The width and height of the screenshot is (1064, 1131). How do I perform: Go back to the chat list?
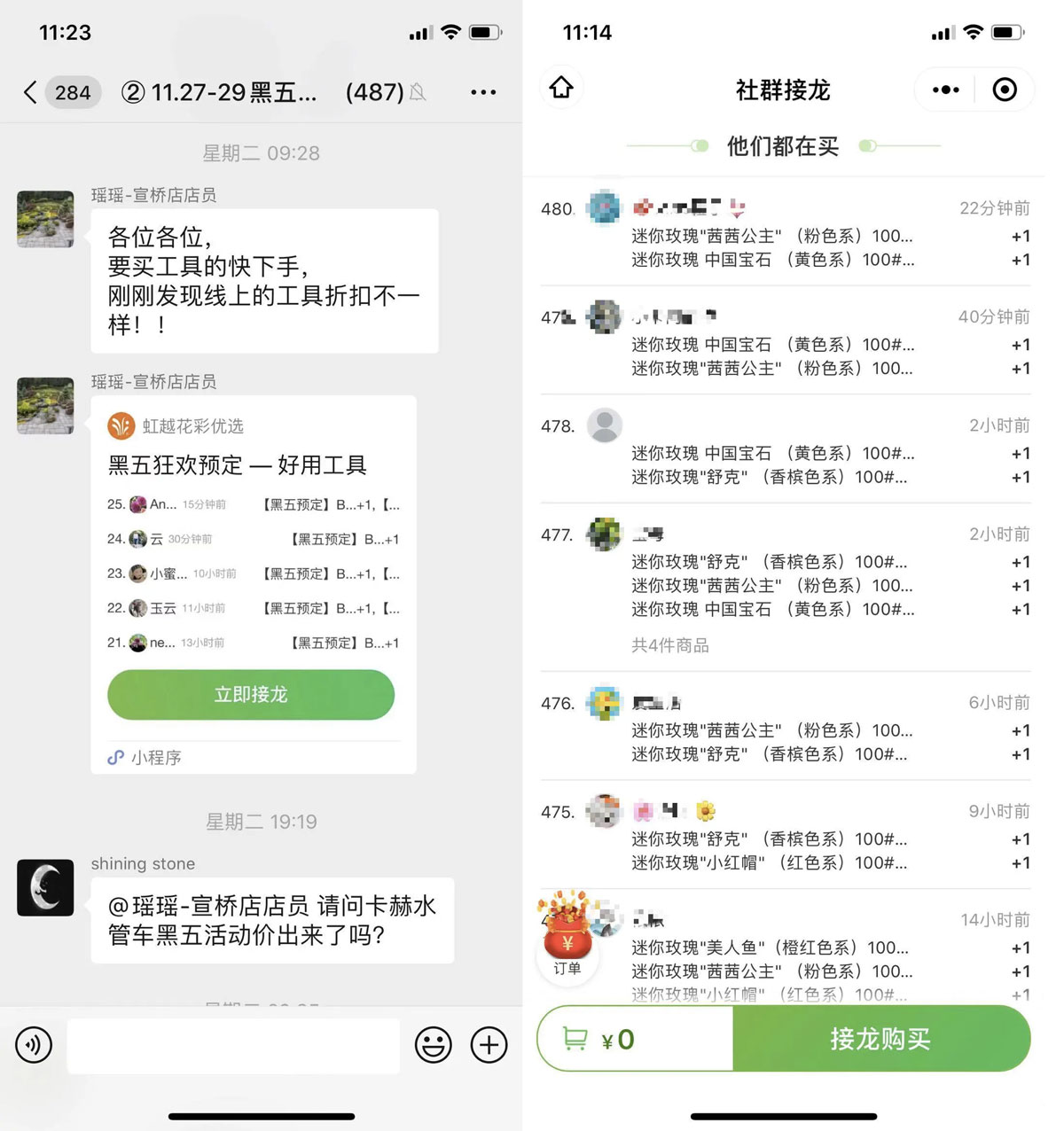tap(30, 92)
